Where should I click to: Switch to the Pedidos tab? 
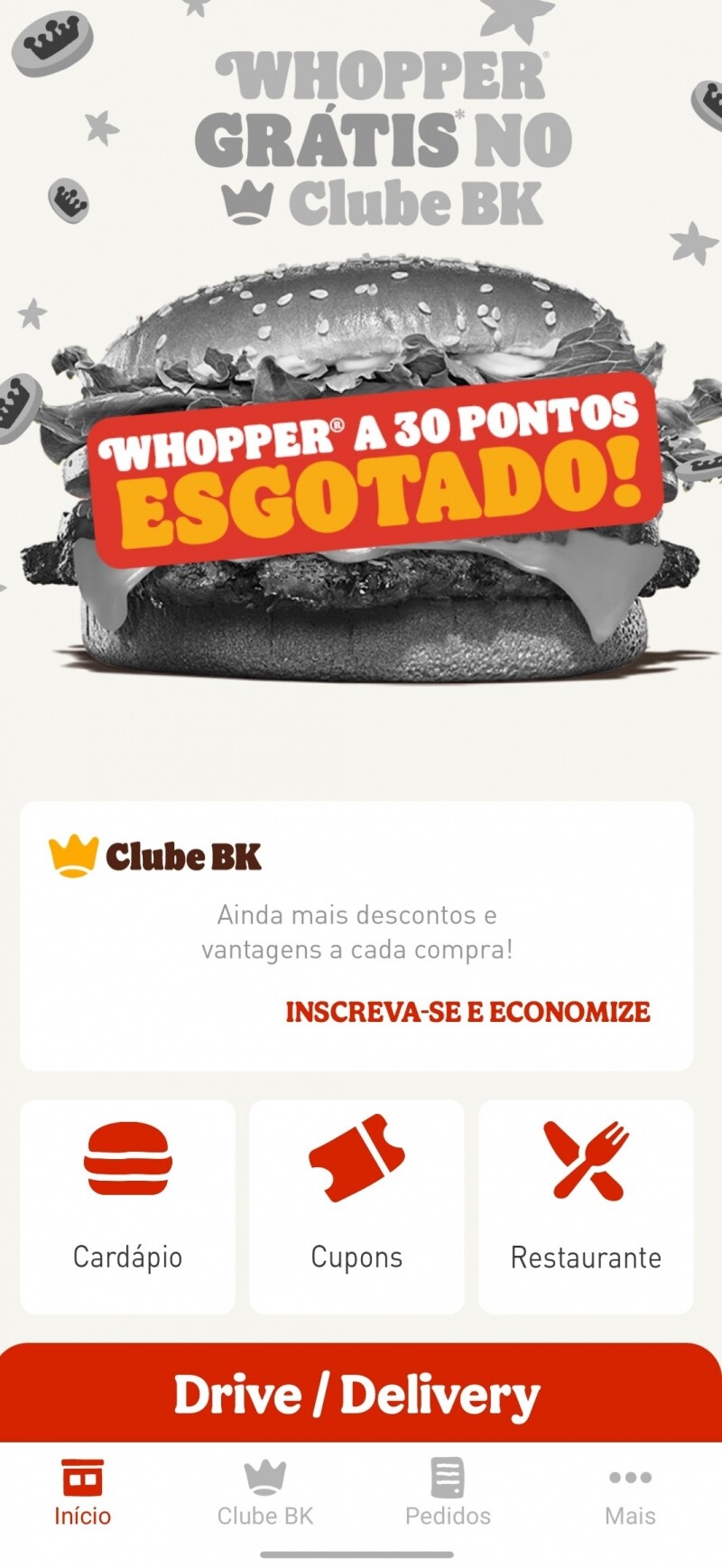tap(448, 1494)
